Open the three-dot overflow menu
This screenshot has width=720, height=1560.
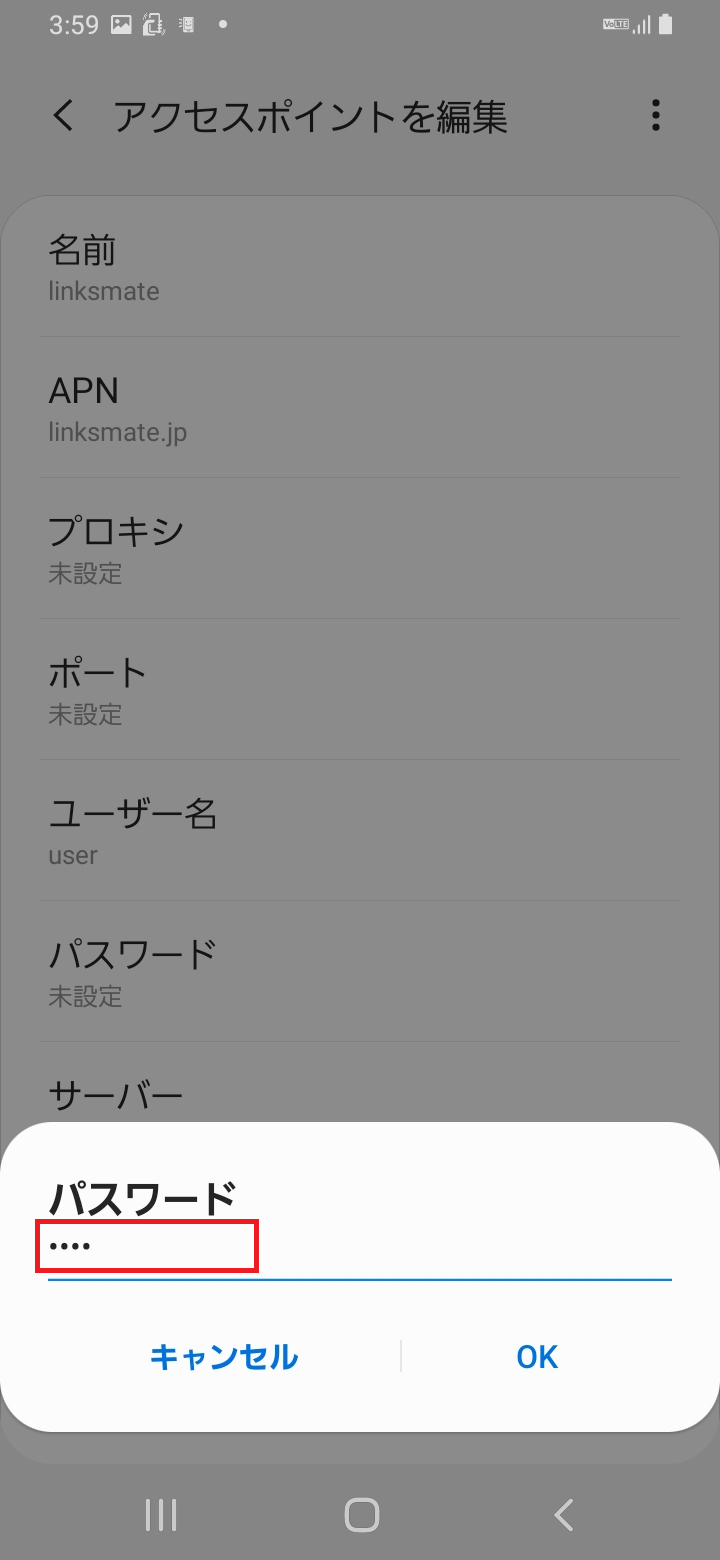click(655, 115)
